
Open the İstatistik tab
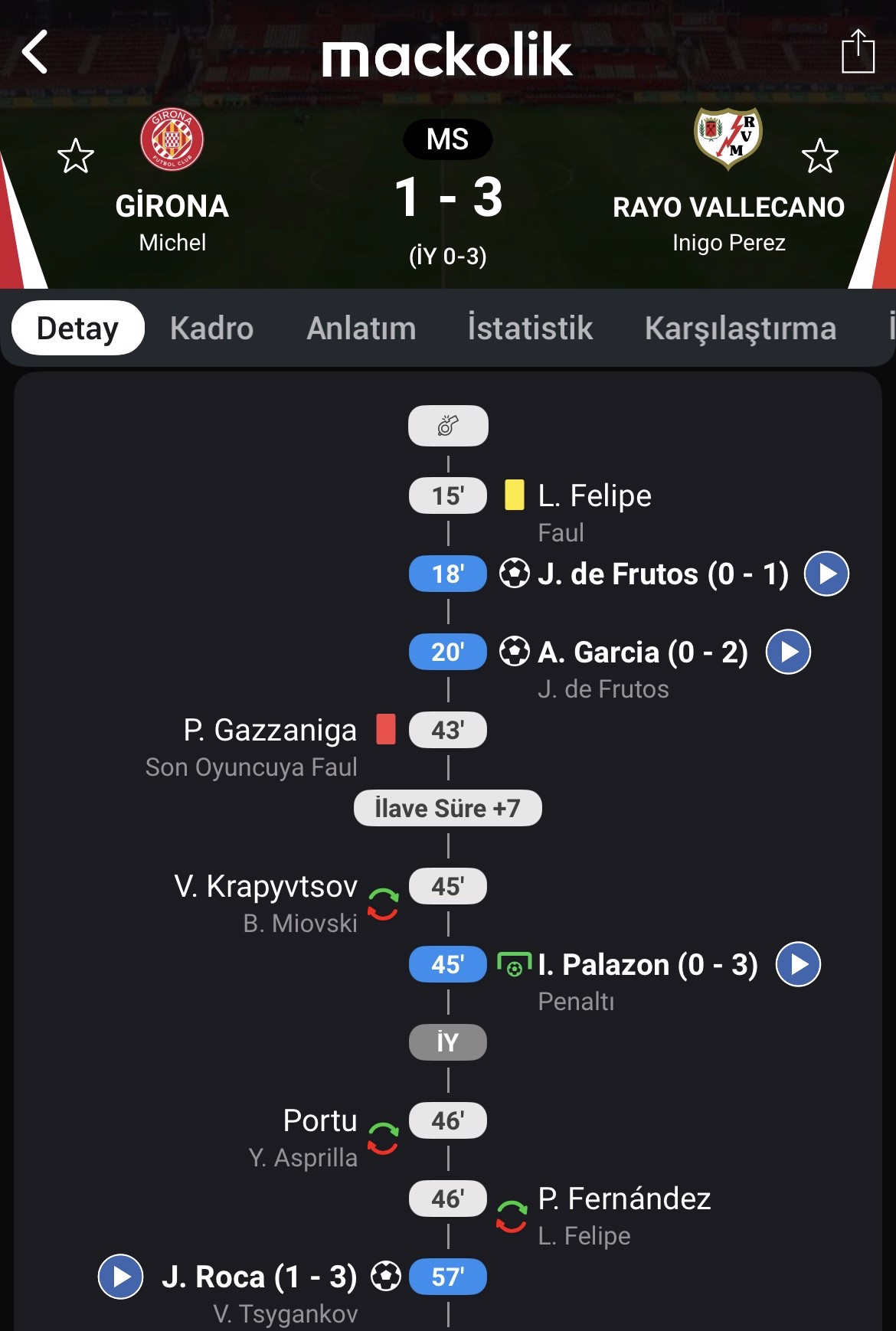point(530,329)
